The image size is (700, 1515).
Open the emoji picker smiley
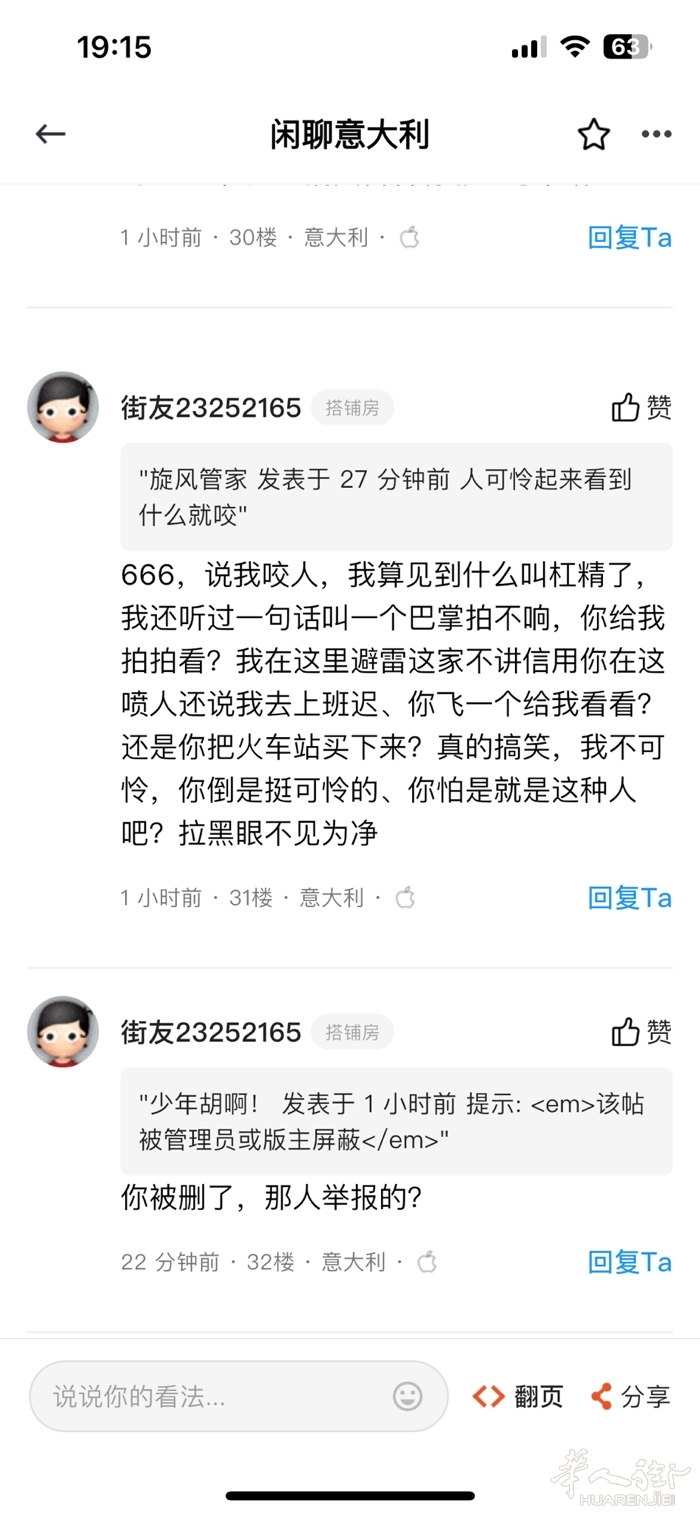click(407, 1396)
